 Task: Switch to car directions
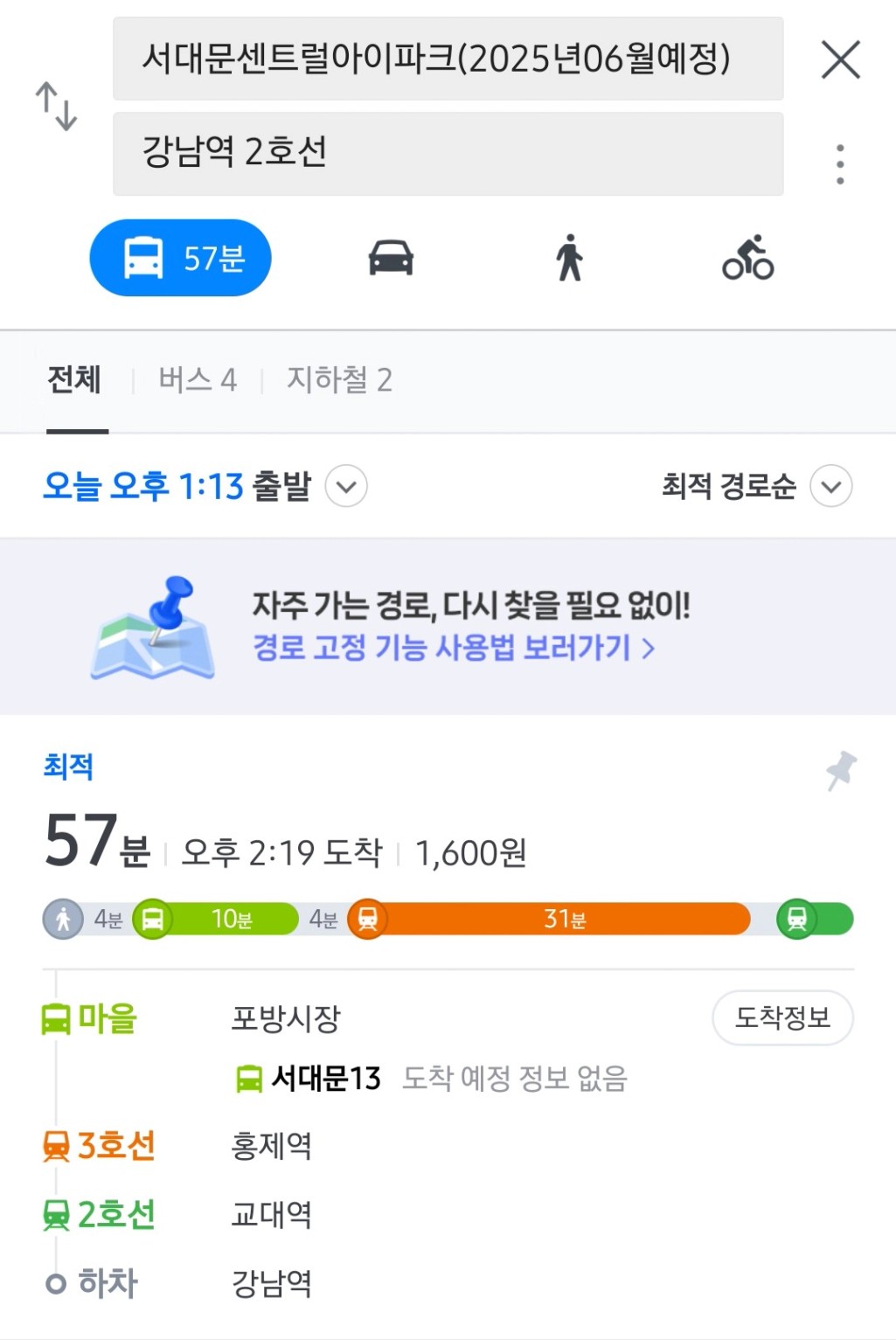pyautogui.click(x=391, y=258)
